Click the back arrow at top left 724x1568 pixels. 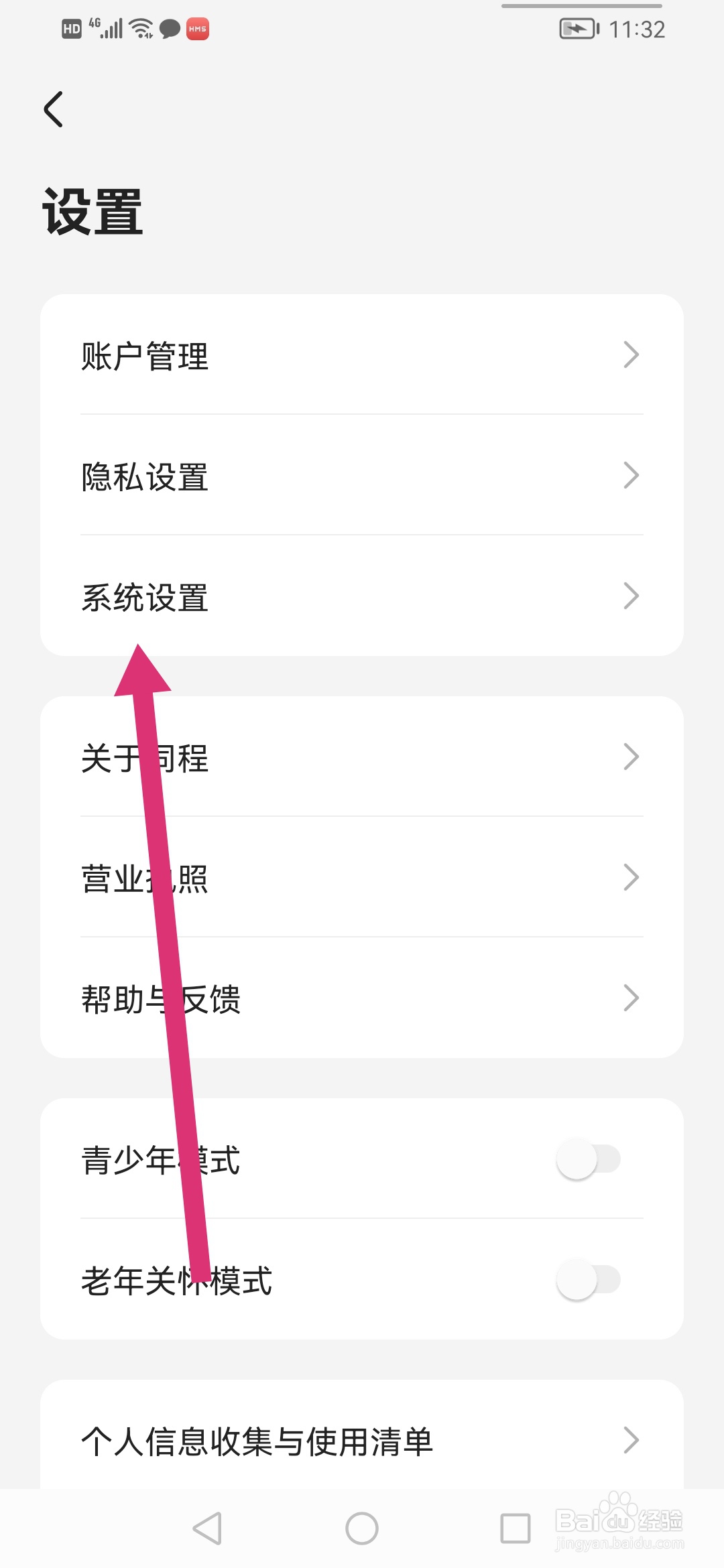[54, 109]
